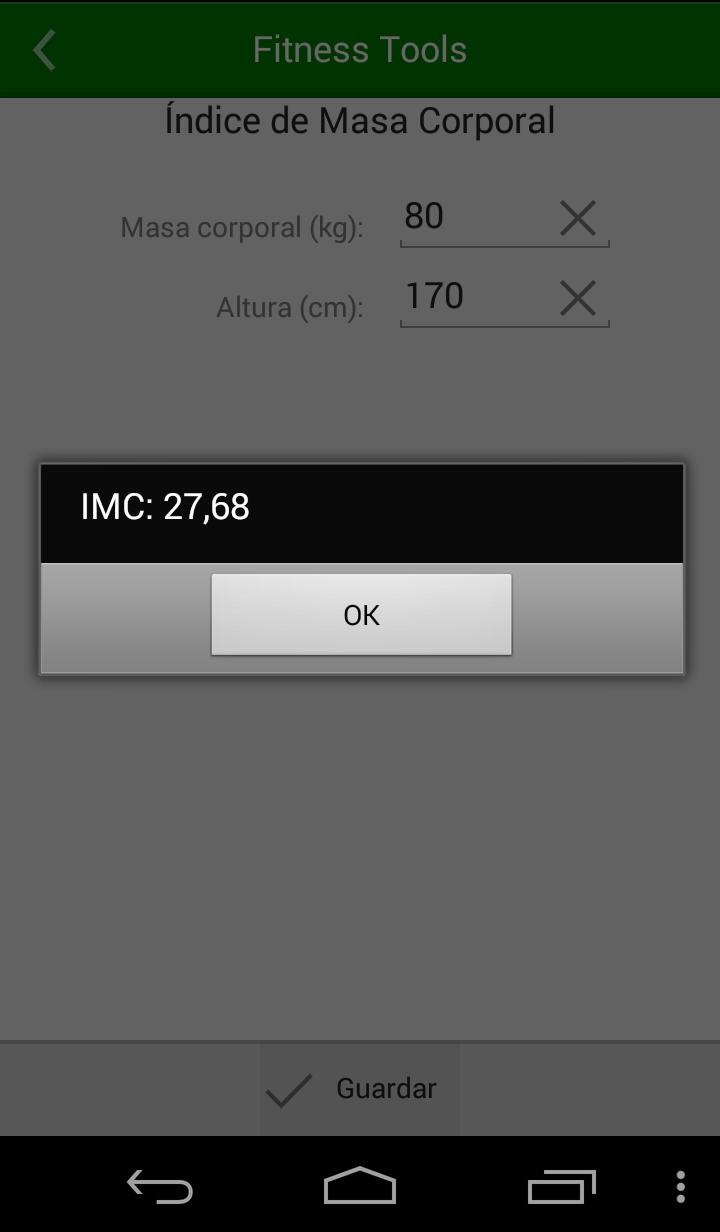Clear the Altura value
This screenshot has height=1232, width=720.
577,298
